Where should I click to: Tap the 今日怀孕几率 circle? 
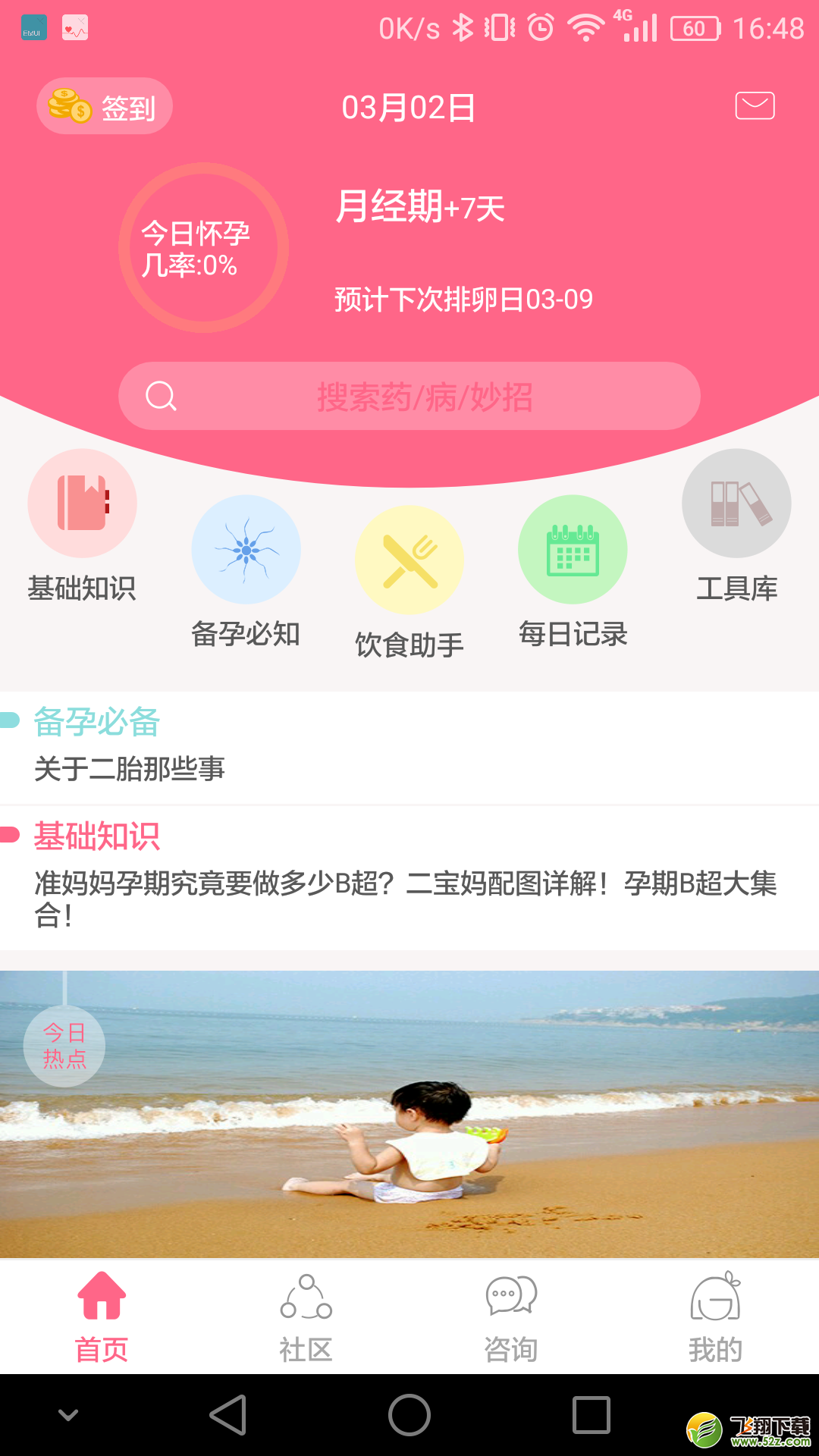[203, 248]
